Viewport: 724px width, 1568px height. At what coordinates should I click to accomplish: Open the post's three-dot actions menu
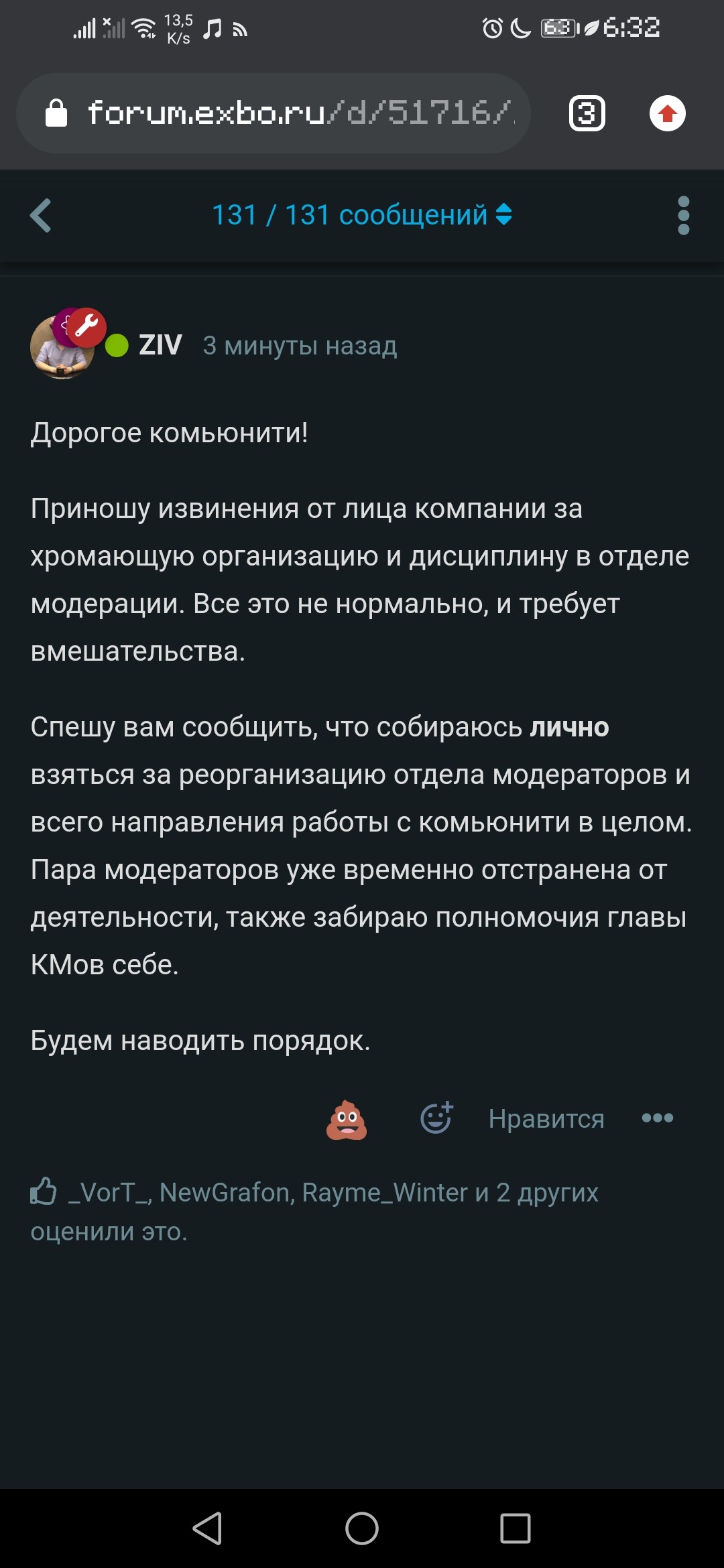(657, 1118)
